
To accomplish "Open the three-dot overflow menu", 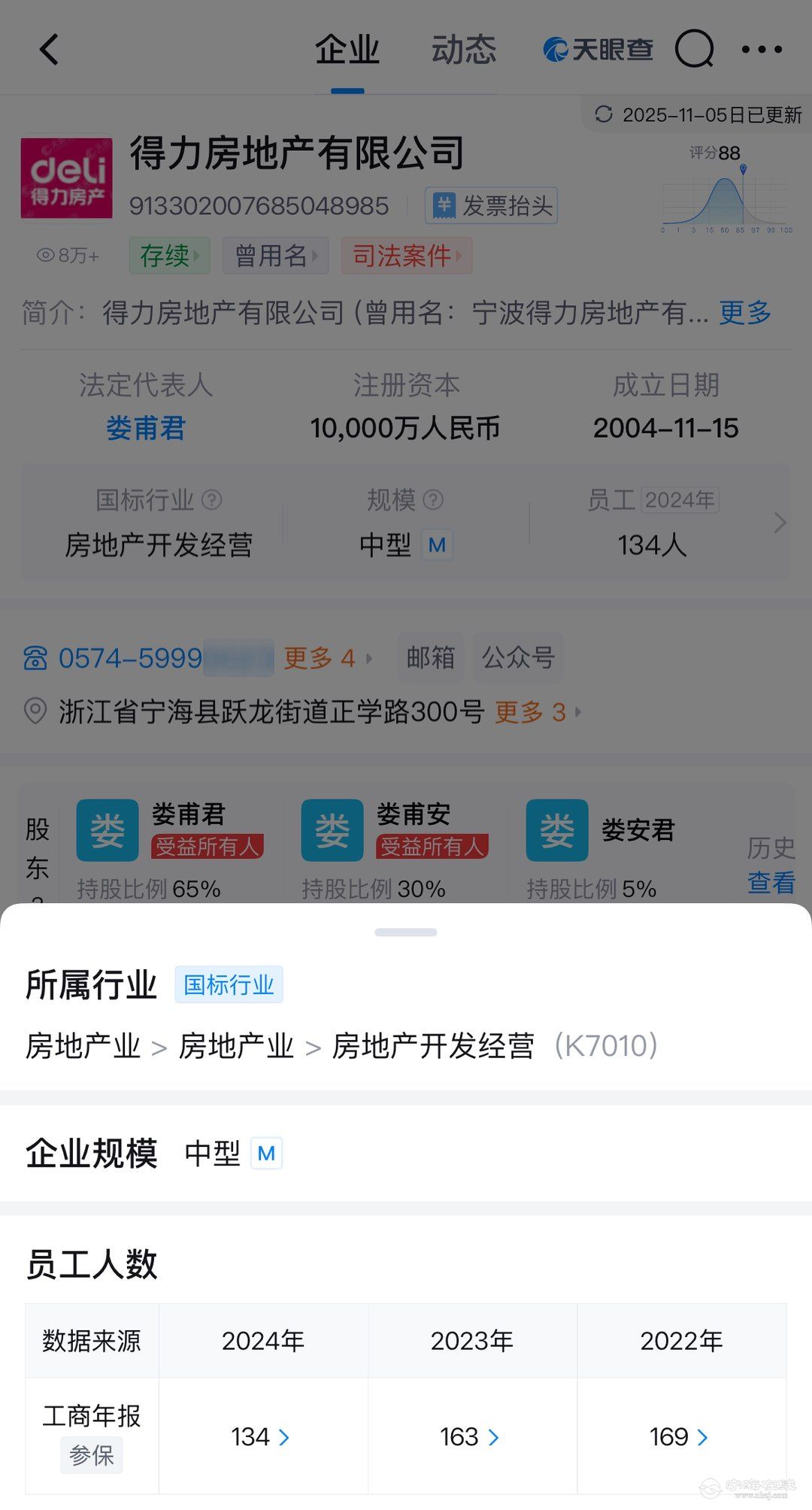I will (x=762, y=49).
